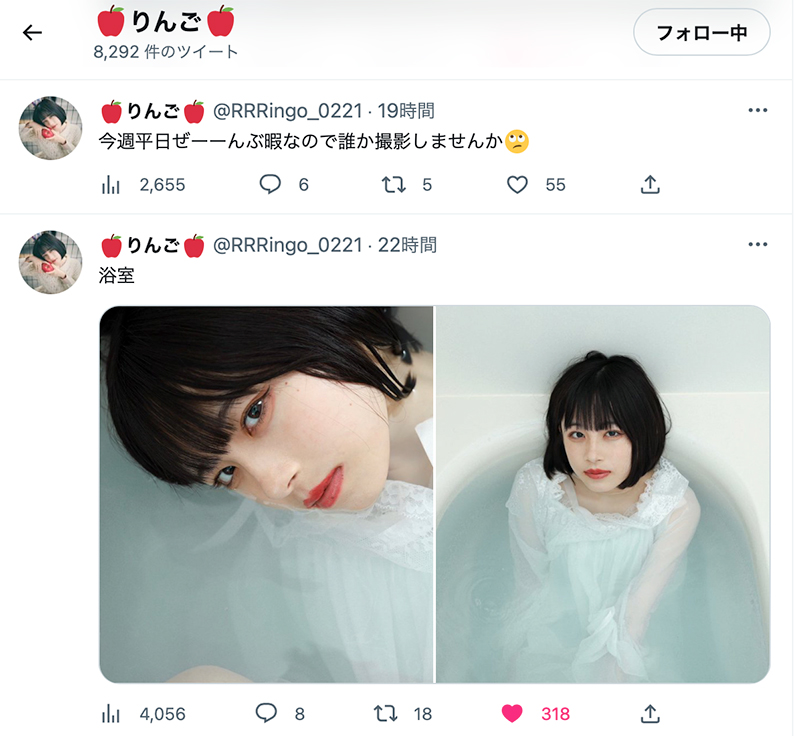800x736 pixels.
Task: Open overflow menu on the 19時間 tweet
Action: (758, 111)
